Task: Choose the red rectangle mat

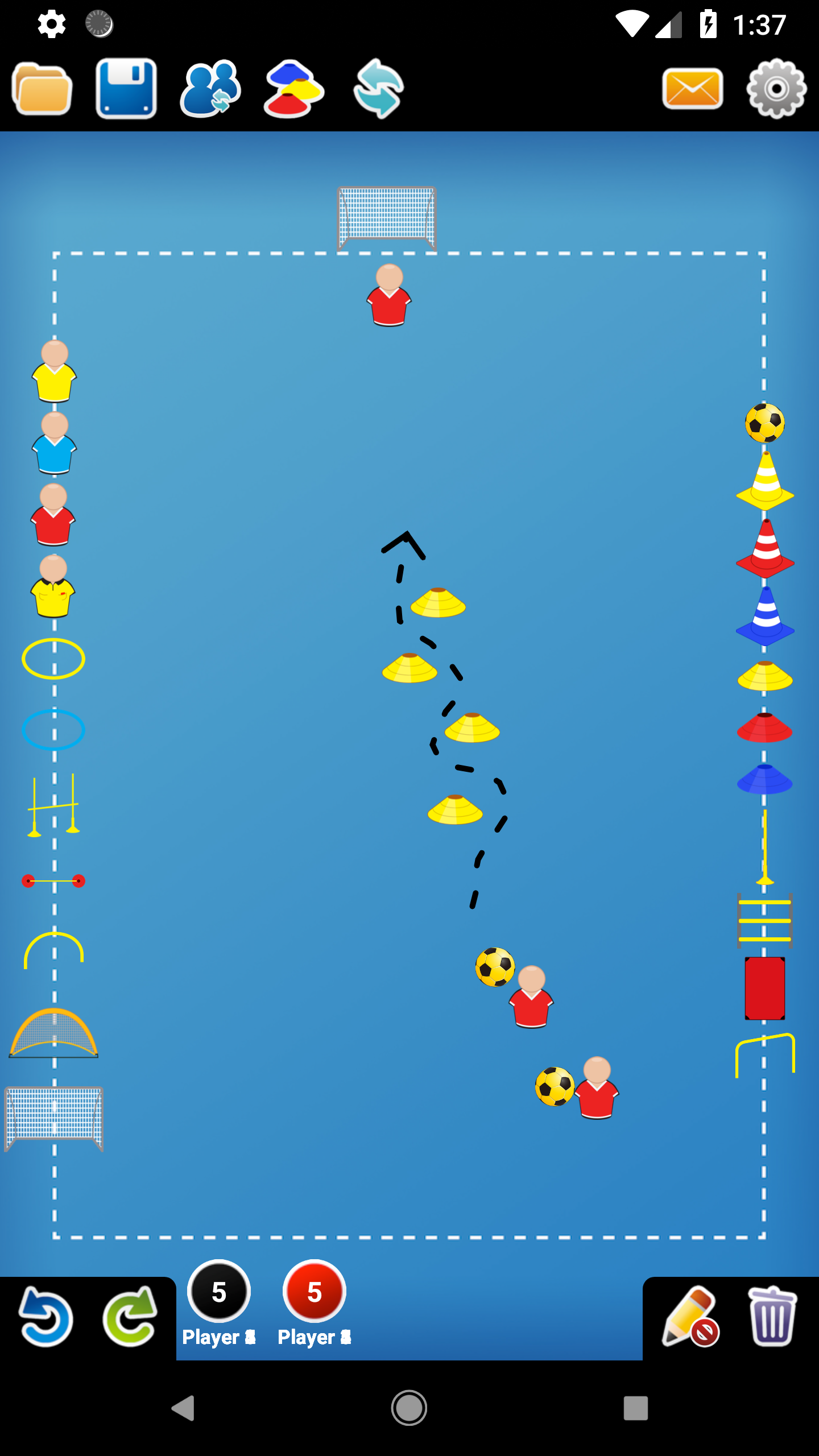Action: click(x=765, y=988)
